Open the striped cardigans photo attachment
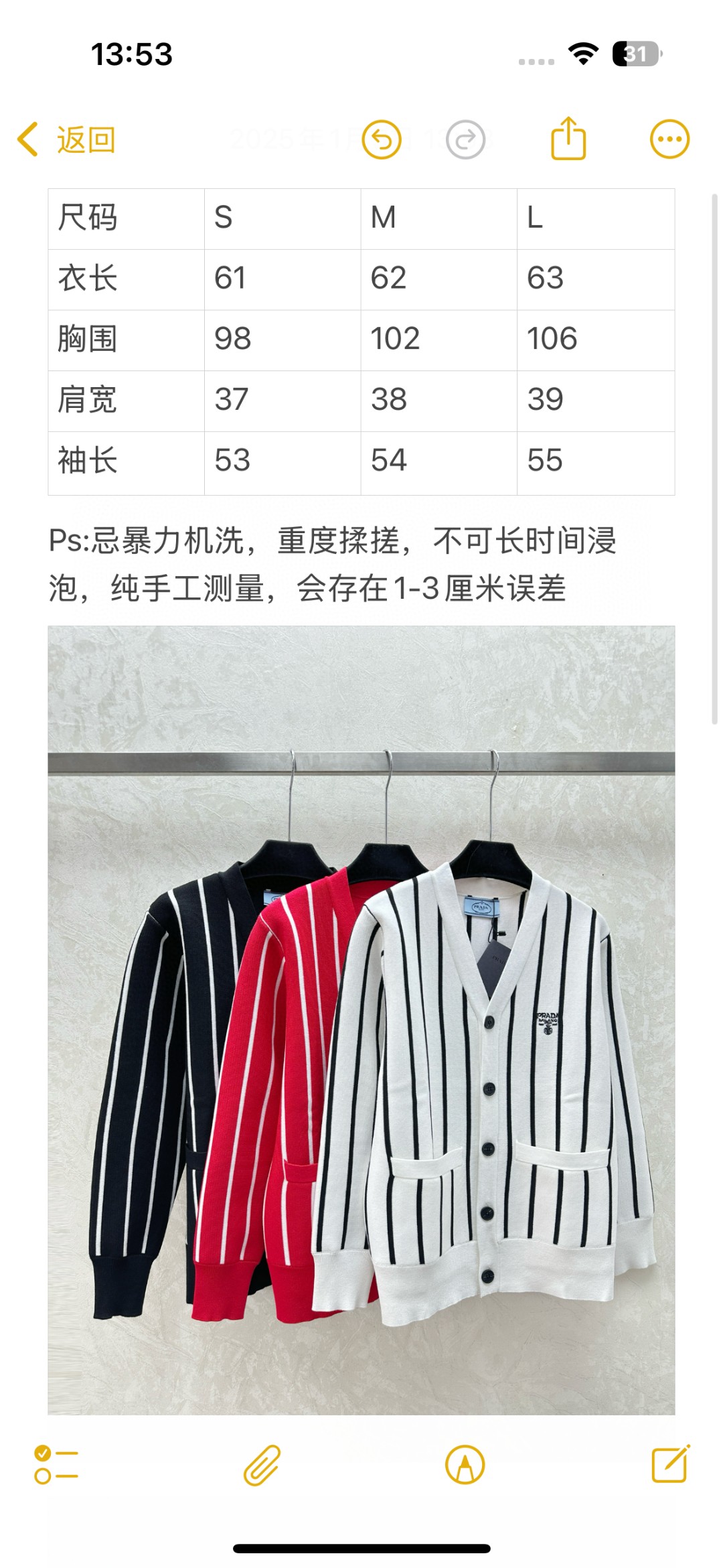 click(361, 1018)
